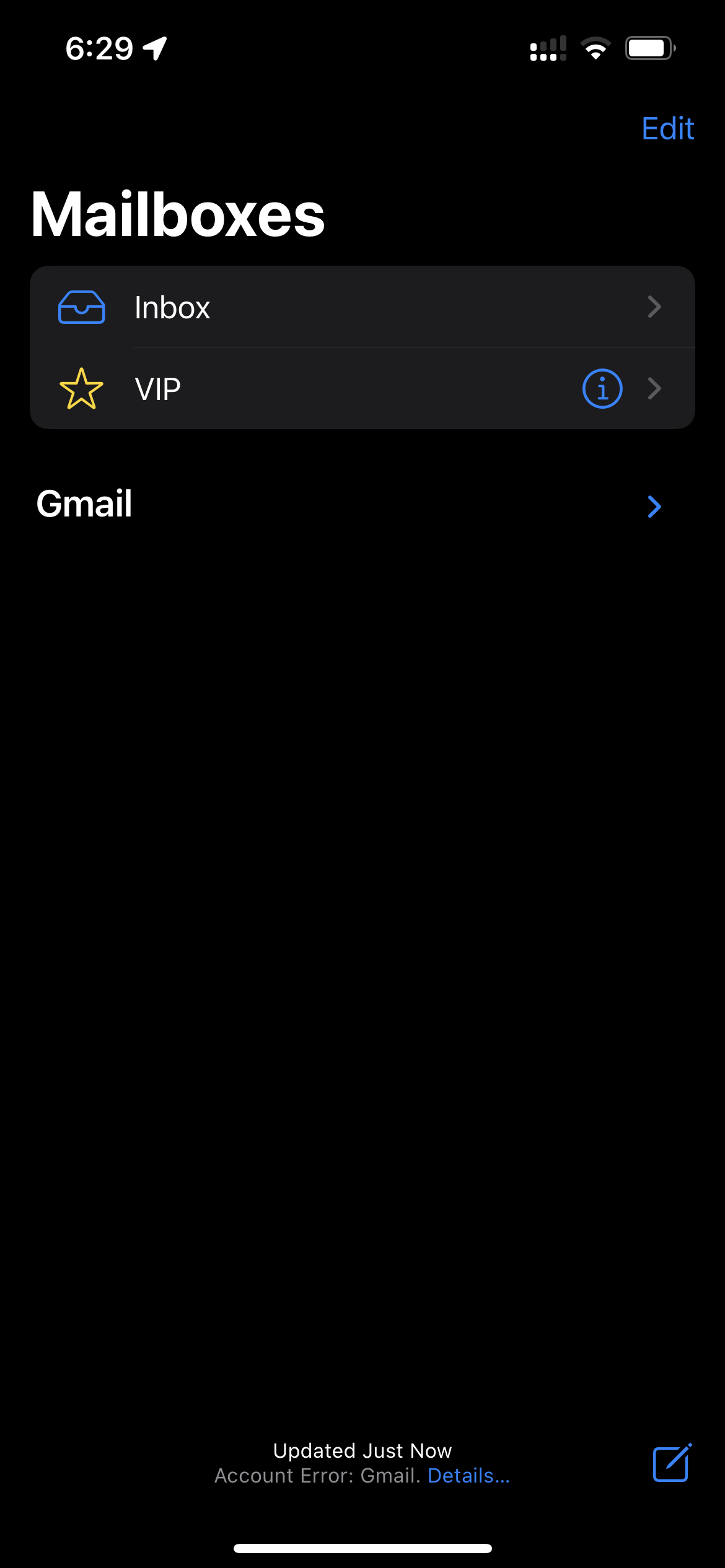Open VIP mailbox settings via info button
This screenshot has height=1568, width=725.
click(x=602, y=388)
